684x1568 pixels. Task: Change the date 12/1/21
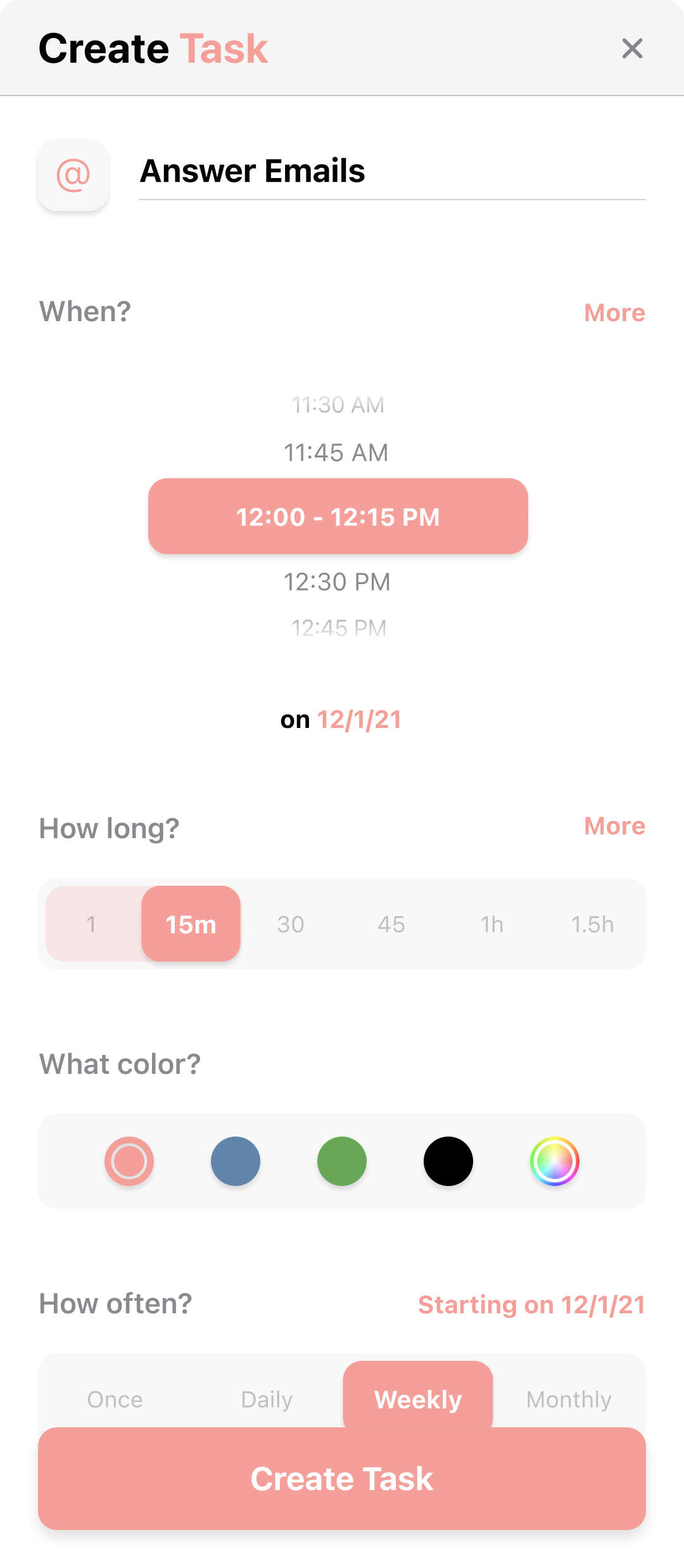(359, 720)
